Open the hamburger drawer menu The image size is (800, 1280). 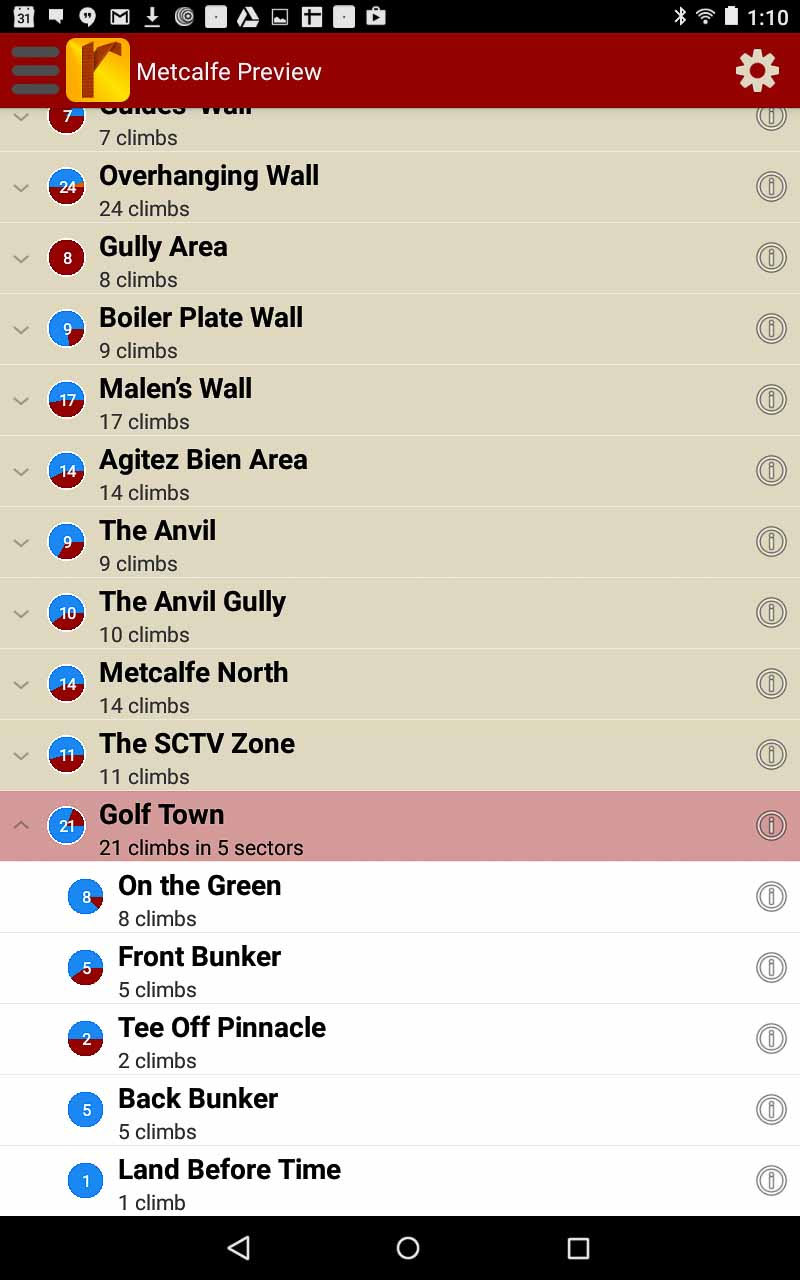[x=36, y=71]
